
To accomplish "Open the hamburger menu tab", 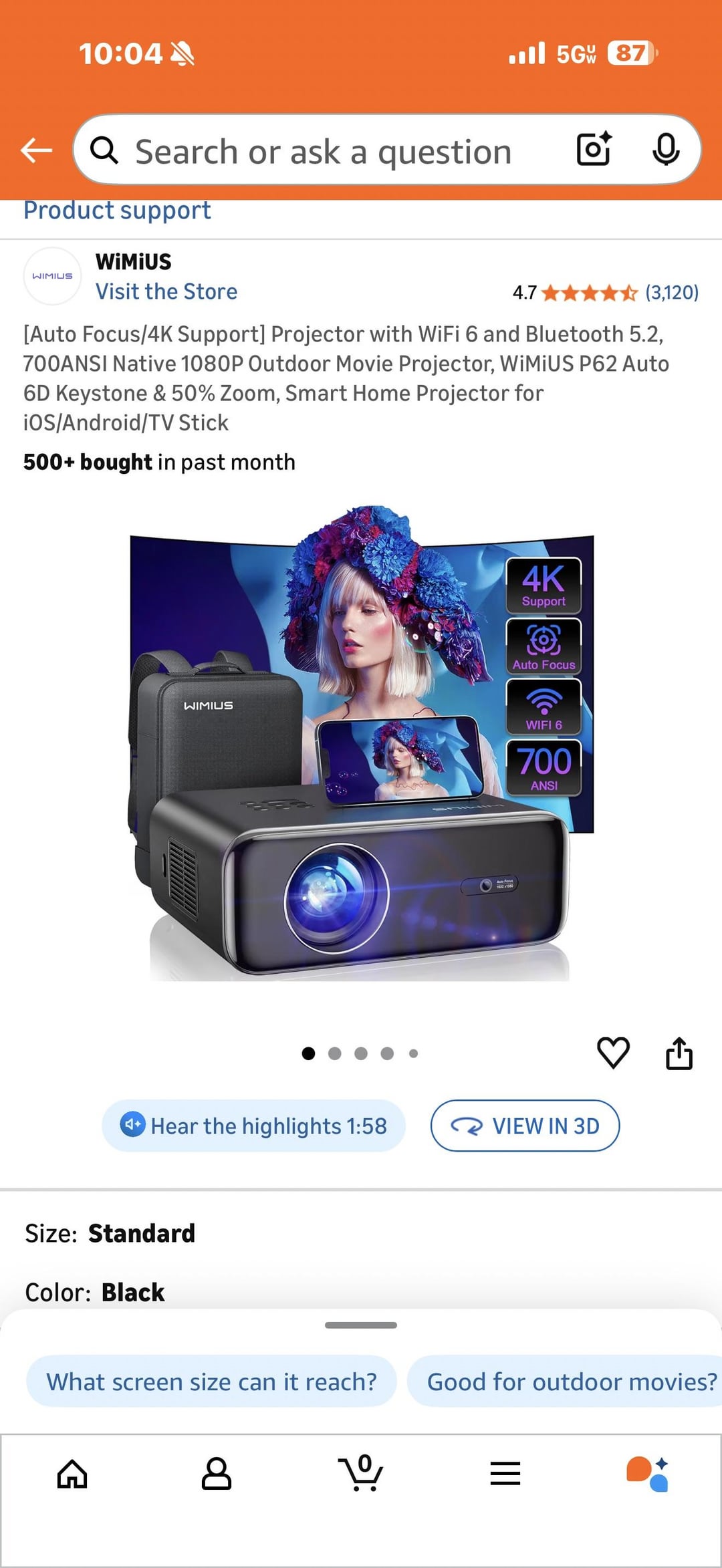I will (505, 1474).
